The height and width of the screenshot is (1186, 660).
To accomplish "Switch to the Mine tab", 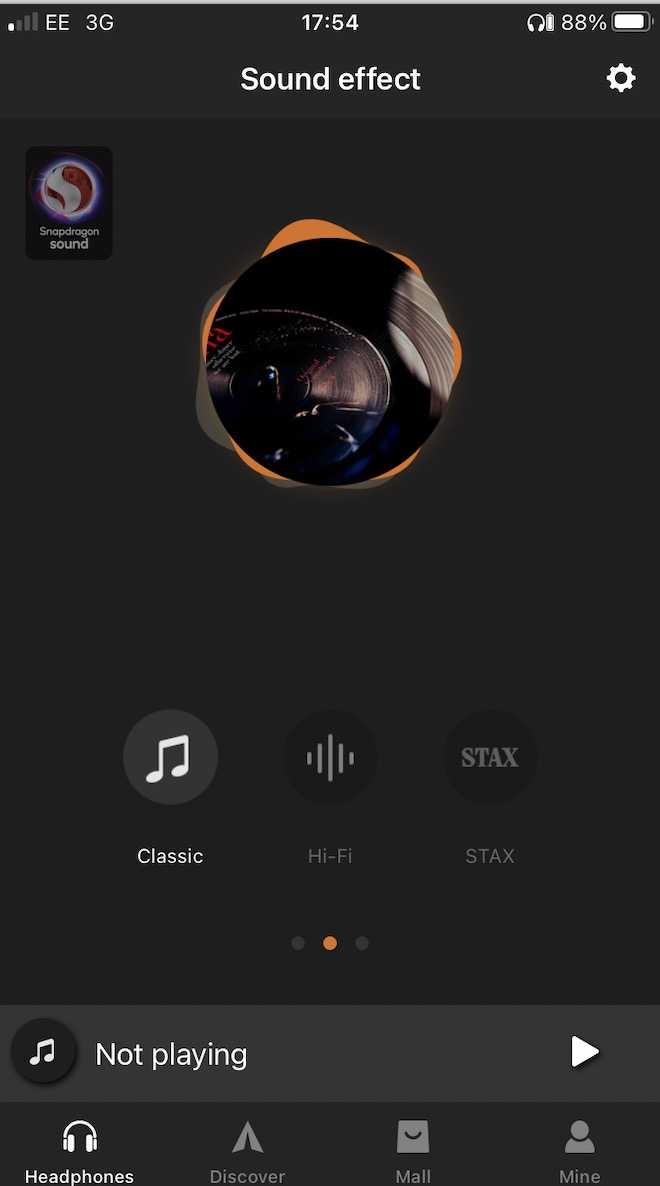I will pos(579,1152).
